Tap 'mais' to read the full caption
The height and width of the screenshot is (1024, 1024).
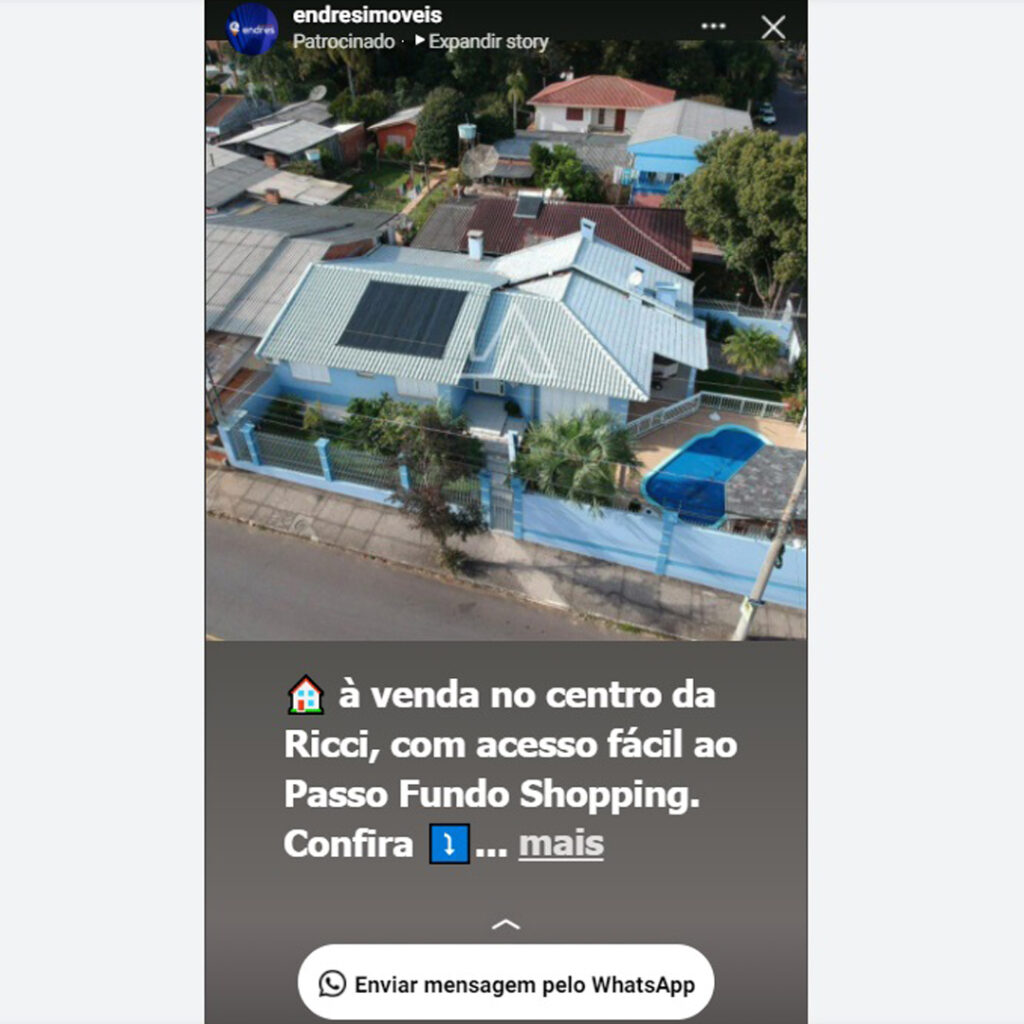[561, 844]
